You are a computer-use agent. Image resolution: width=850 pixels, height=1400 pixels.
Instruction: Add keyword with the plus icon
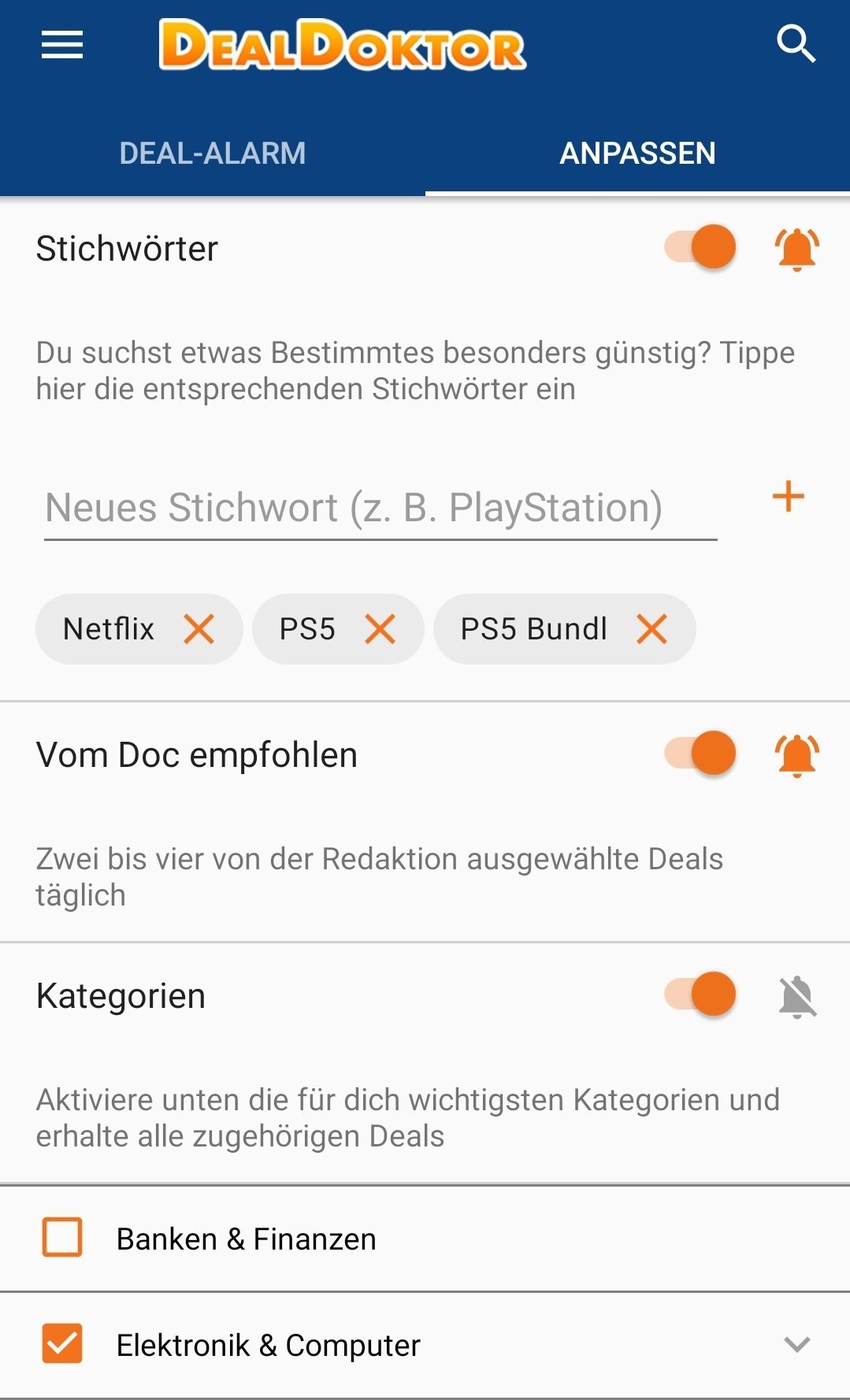pos(789,497)
